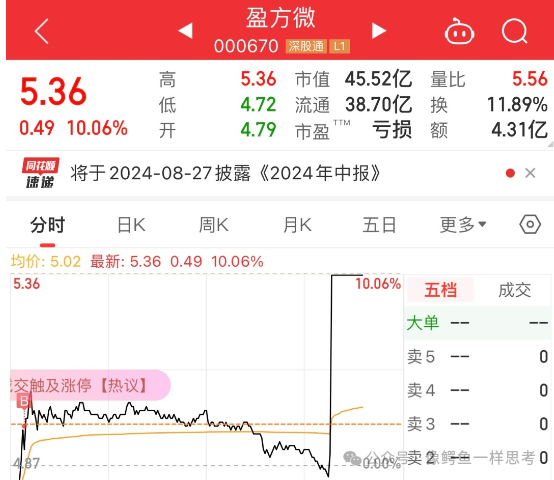This screenshot has height=480, width=554.
Task: Switch to the previous stock
Action: (185, 31)
